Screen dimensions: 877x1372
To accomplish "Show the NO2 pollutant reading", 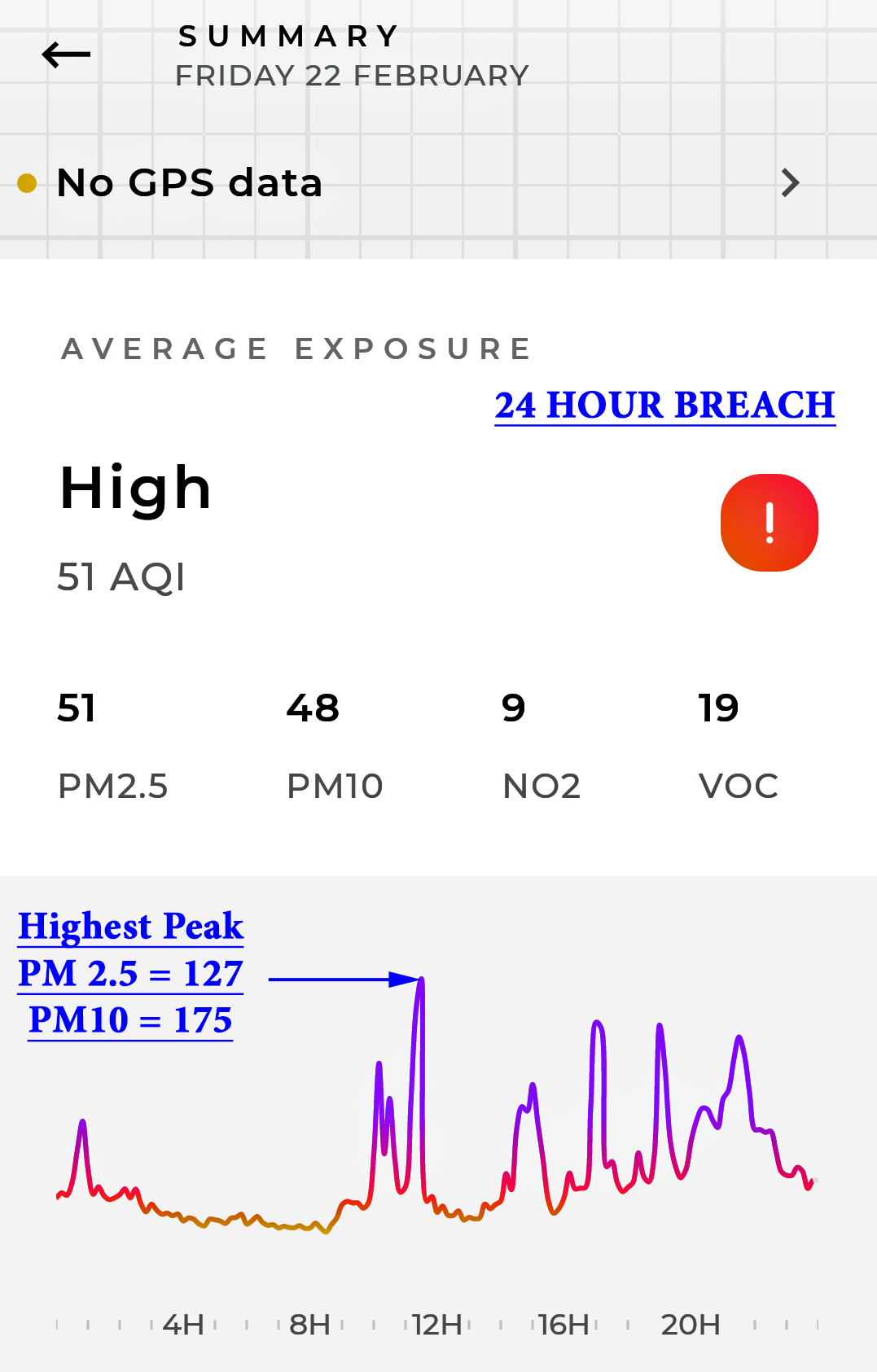I will [541, 745].
